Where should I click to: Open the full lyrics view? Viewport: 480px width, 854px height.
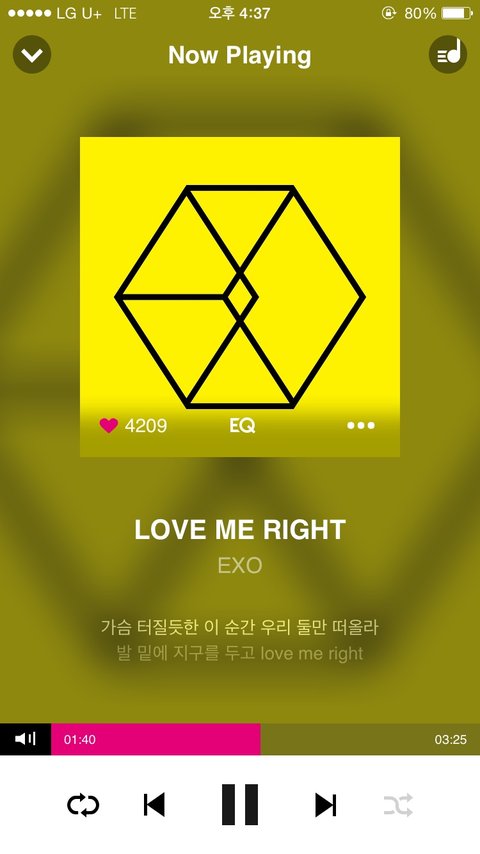tap(240, 640)
